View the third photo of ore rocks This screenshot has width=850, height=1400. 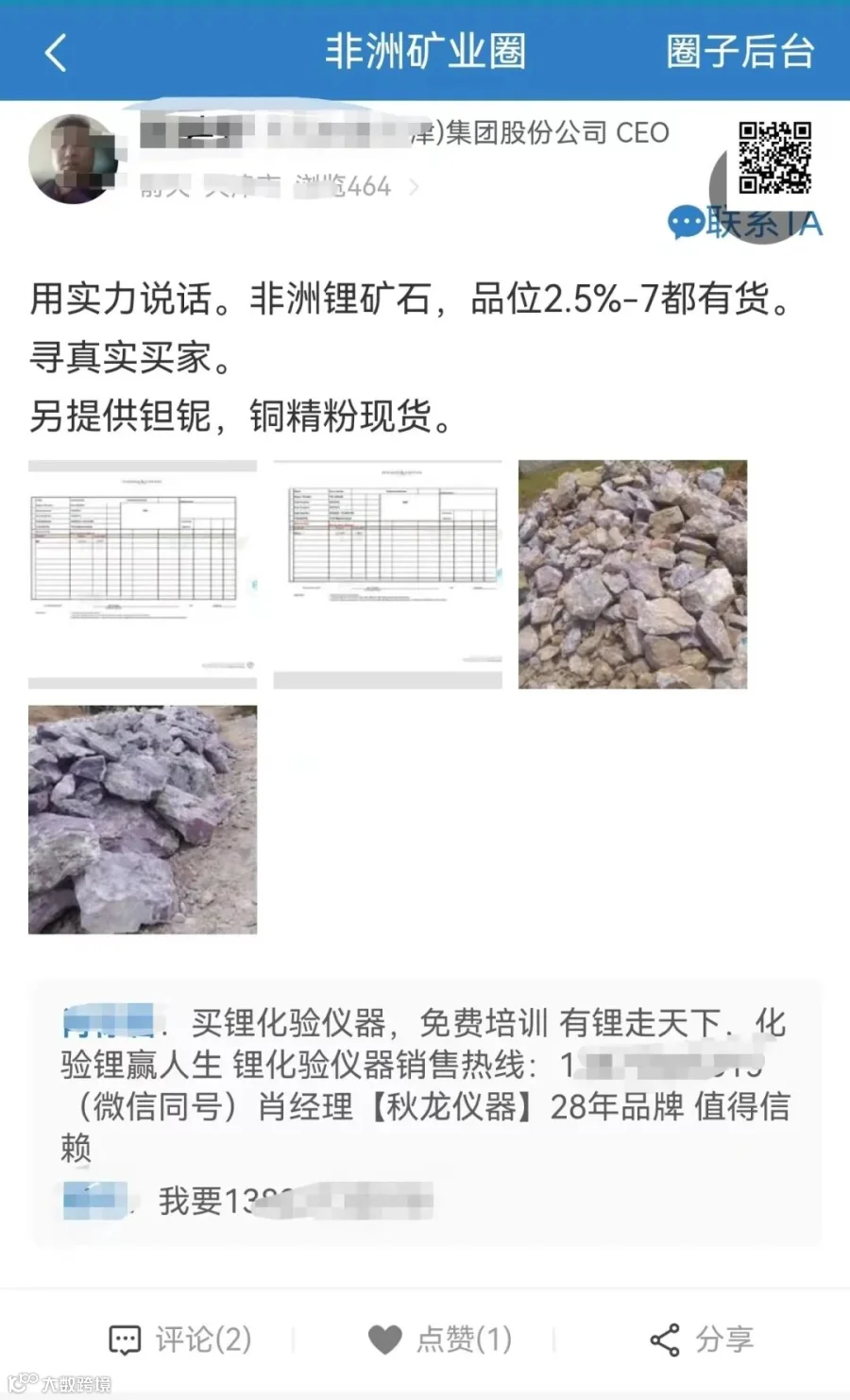(x=633, y=574)
